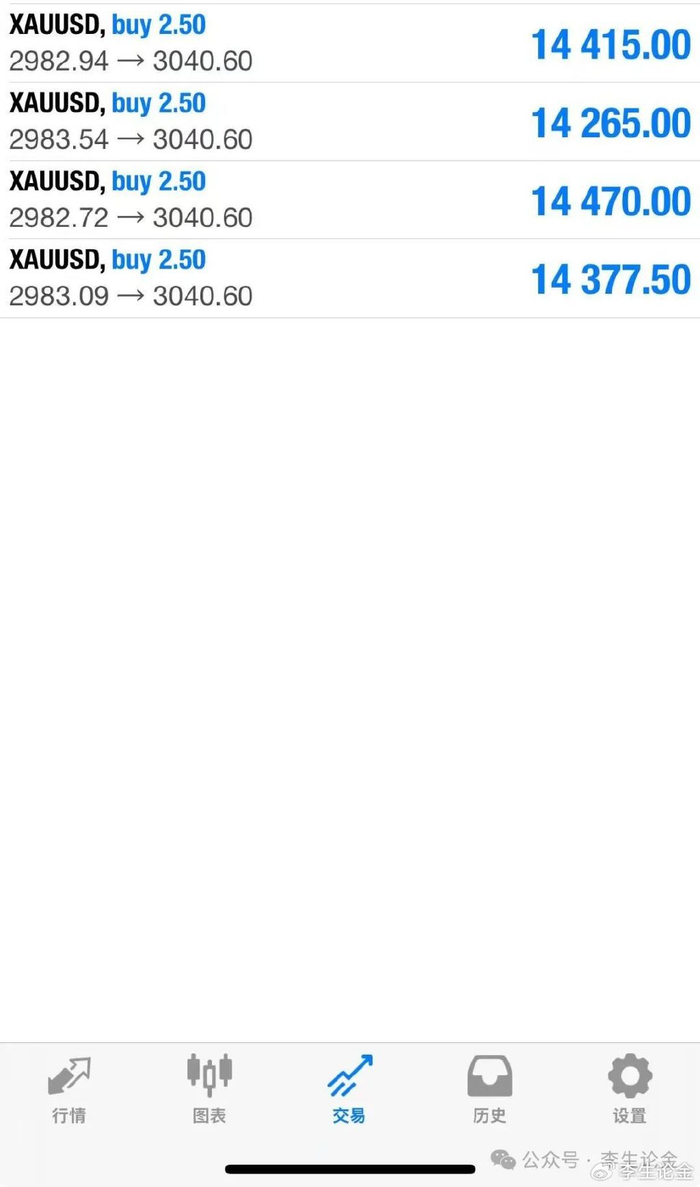This screenshot has height=1187, width=700.
Task: Tap the 交易 trade tab
Action: point(349,1089)
